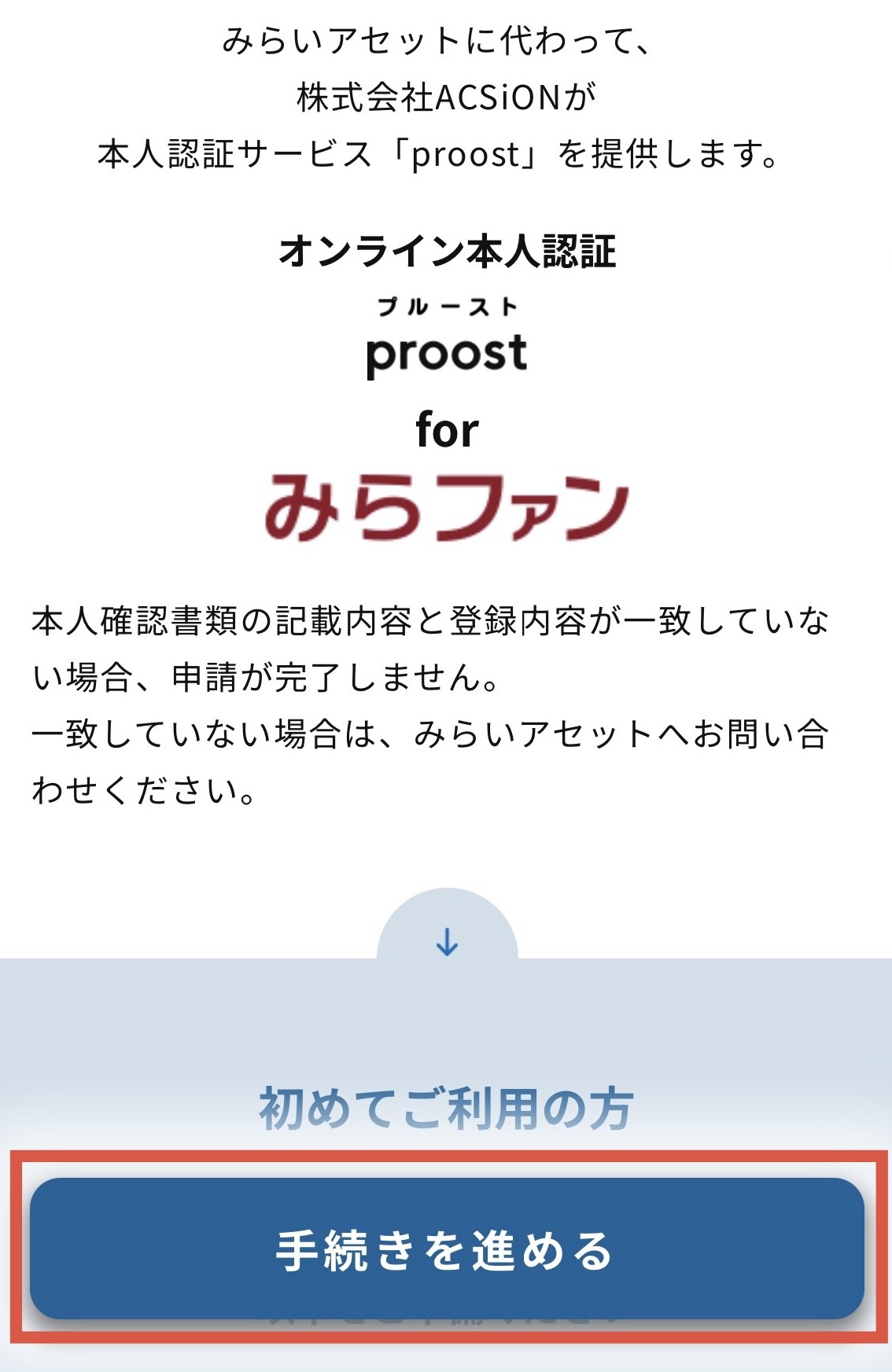Screen dimensions: 892x1372
Task: Select the 株式会社ACSiON company name text
Action: 446,94
